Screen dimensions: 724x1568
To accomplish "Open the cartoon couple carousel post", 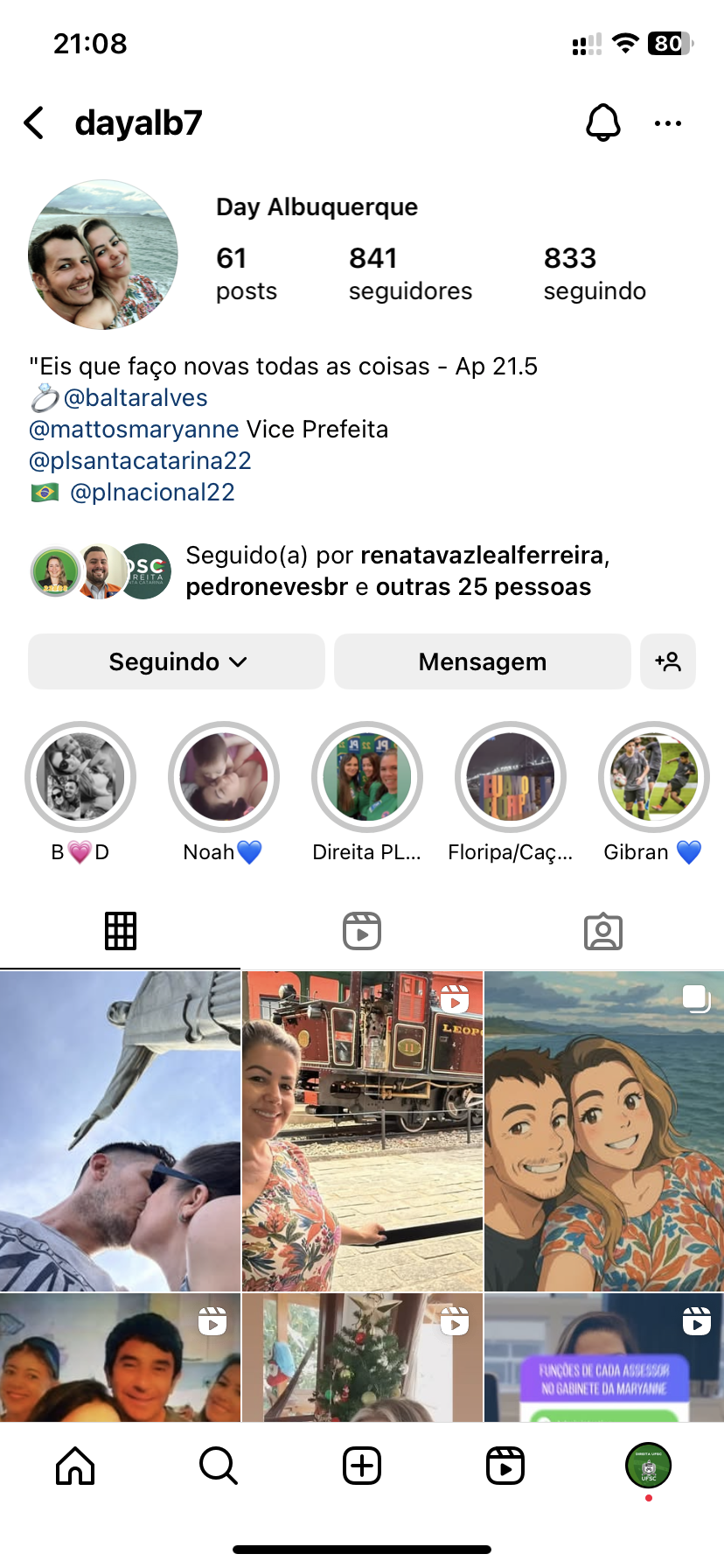I will (603, 1130).
